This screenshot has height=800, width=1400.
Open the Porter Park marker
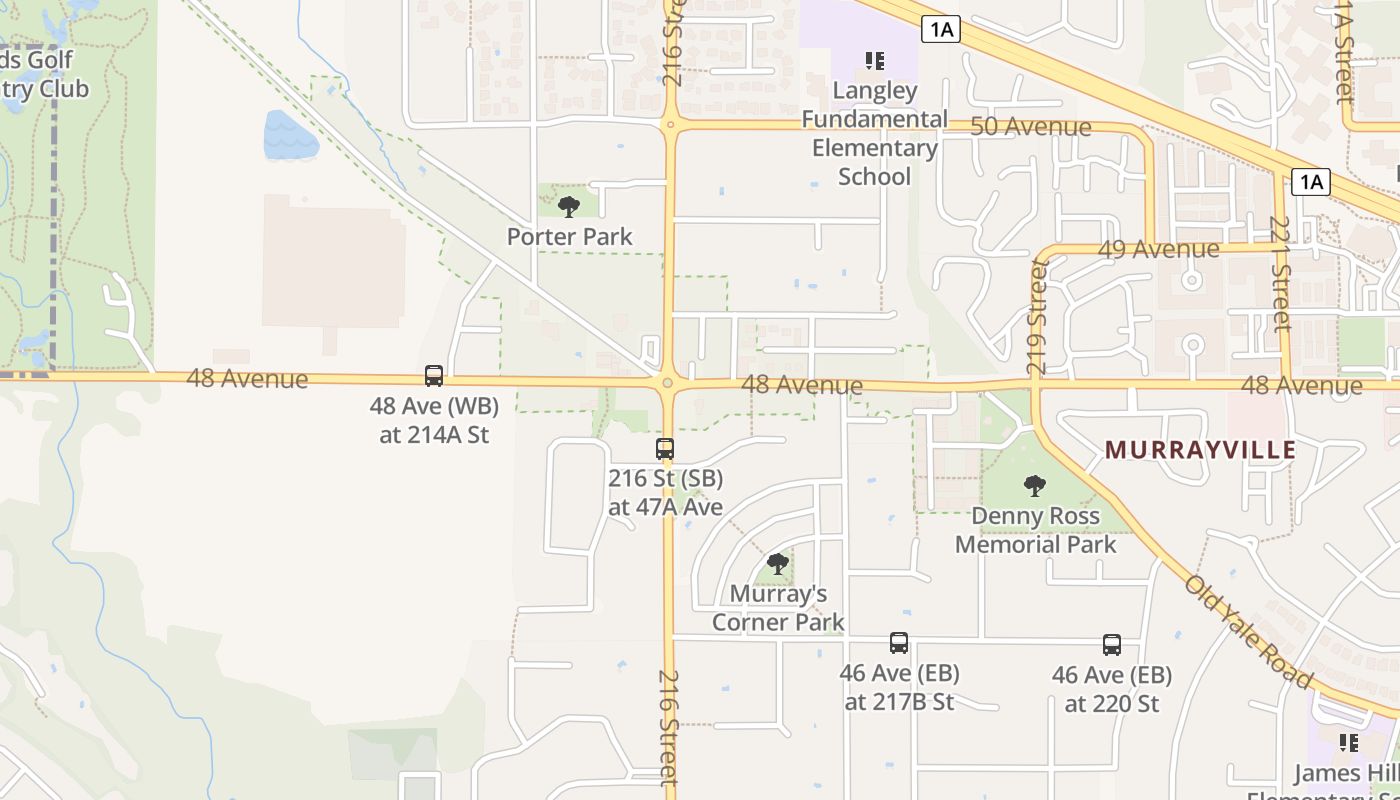click(569, 207)
